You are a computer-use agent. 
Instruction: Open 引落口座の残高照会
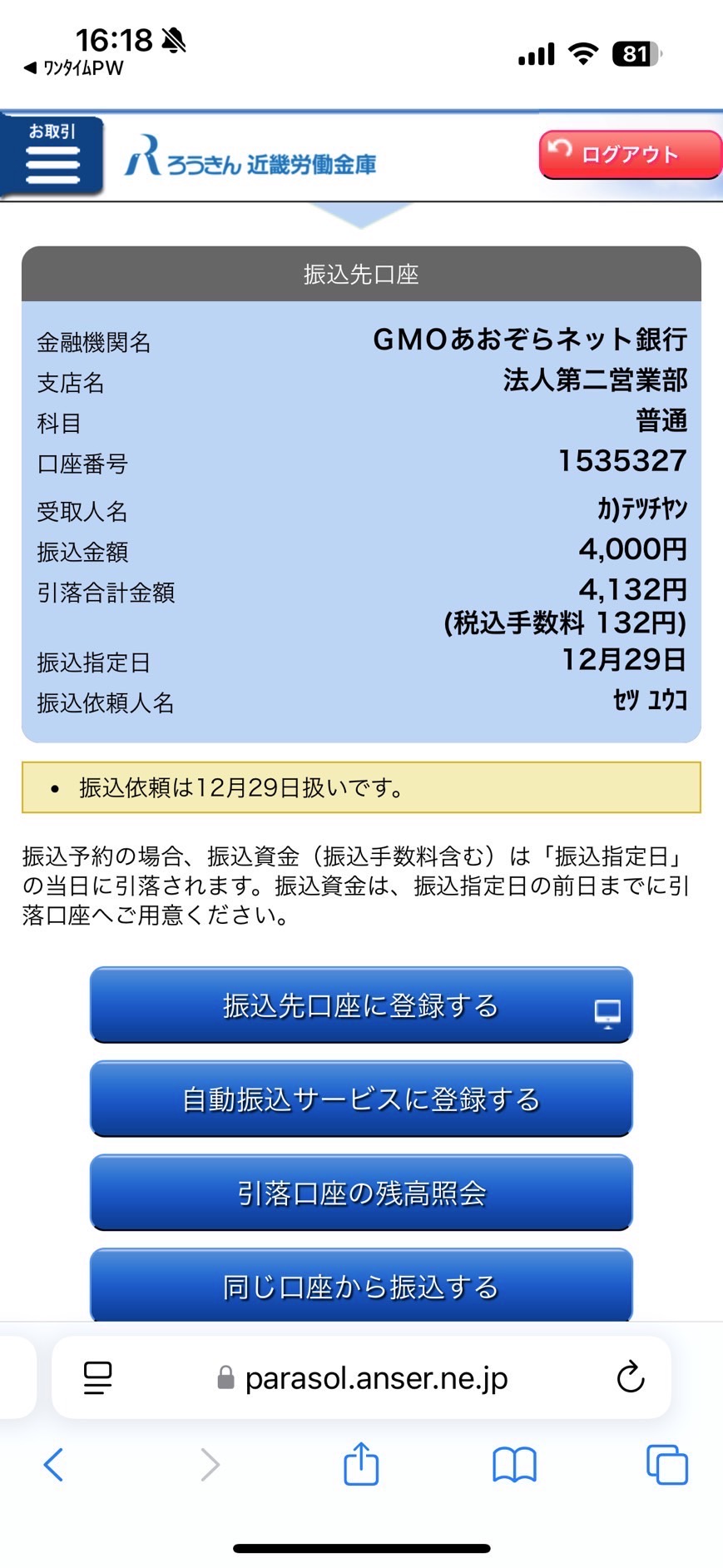[x=361, y=1193]
